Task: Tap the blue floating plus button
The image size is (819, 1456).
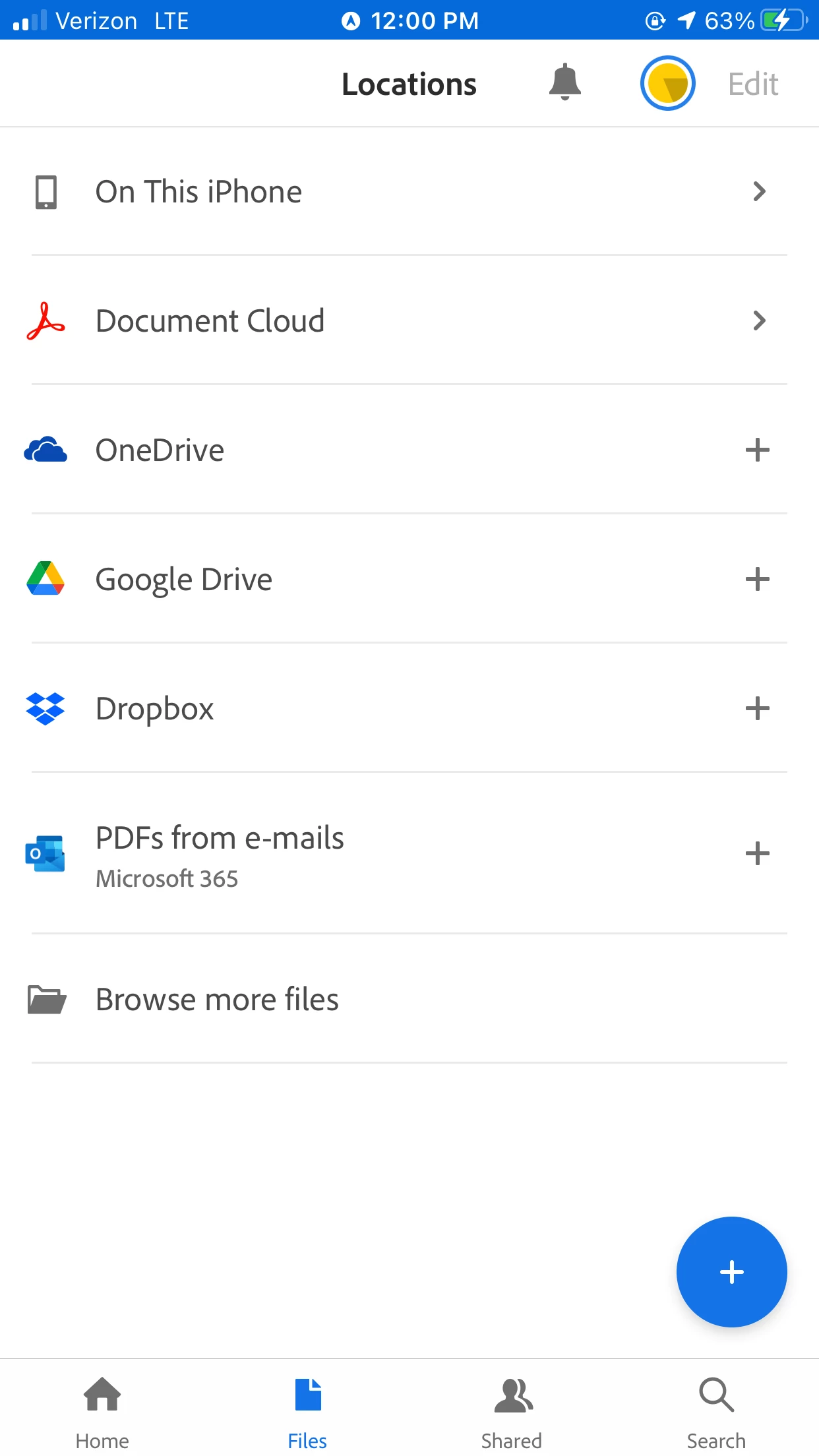Action: point(731,1272)
